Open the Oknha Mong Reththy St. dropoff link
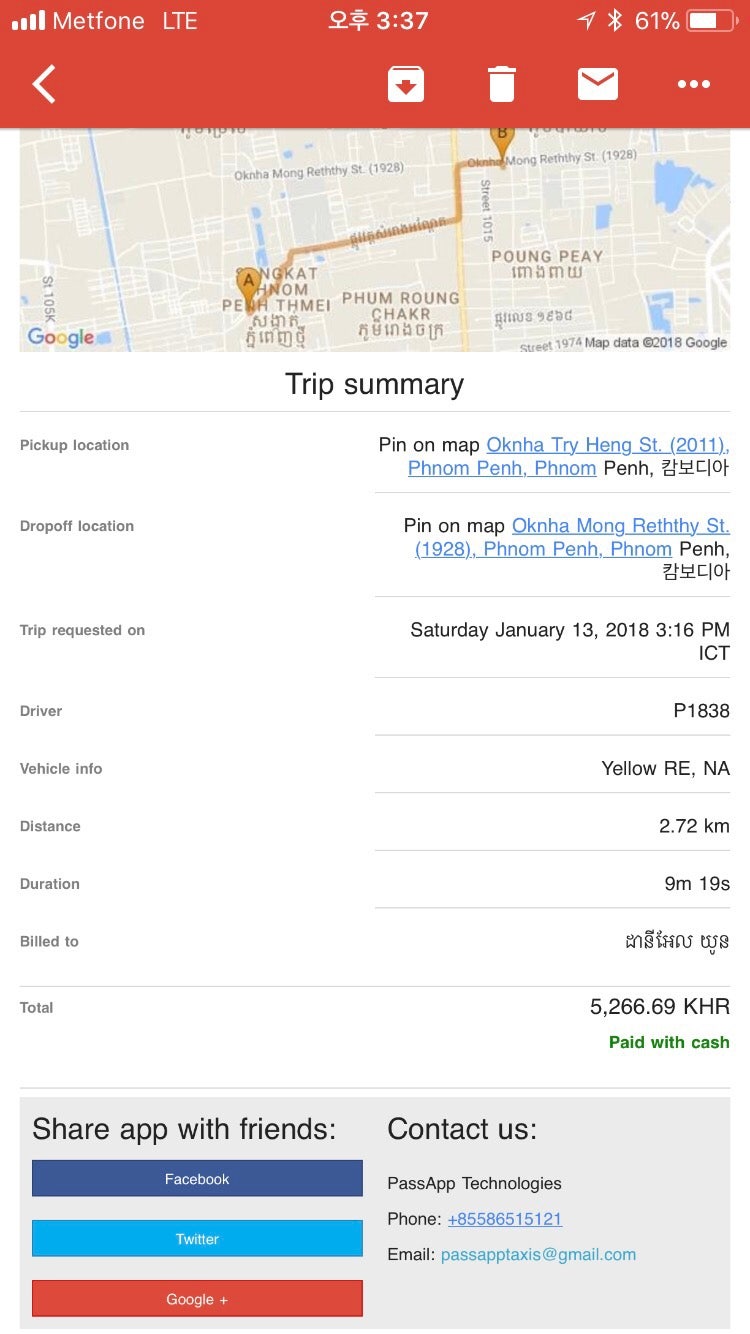750x1334 pixels. click(x=572, y=537)
